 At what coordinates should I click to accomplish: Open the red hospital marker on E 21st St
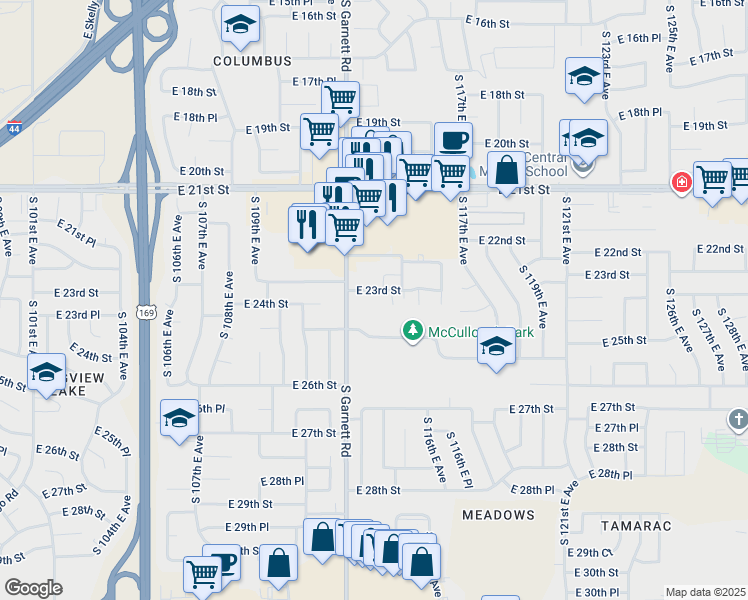[681, 182]
